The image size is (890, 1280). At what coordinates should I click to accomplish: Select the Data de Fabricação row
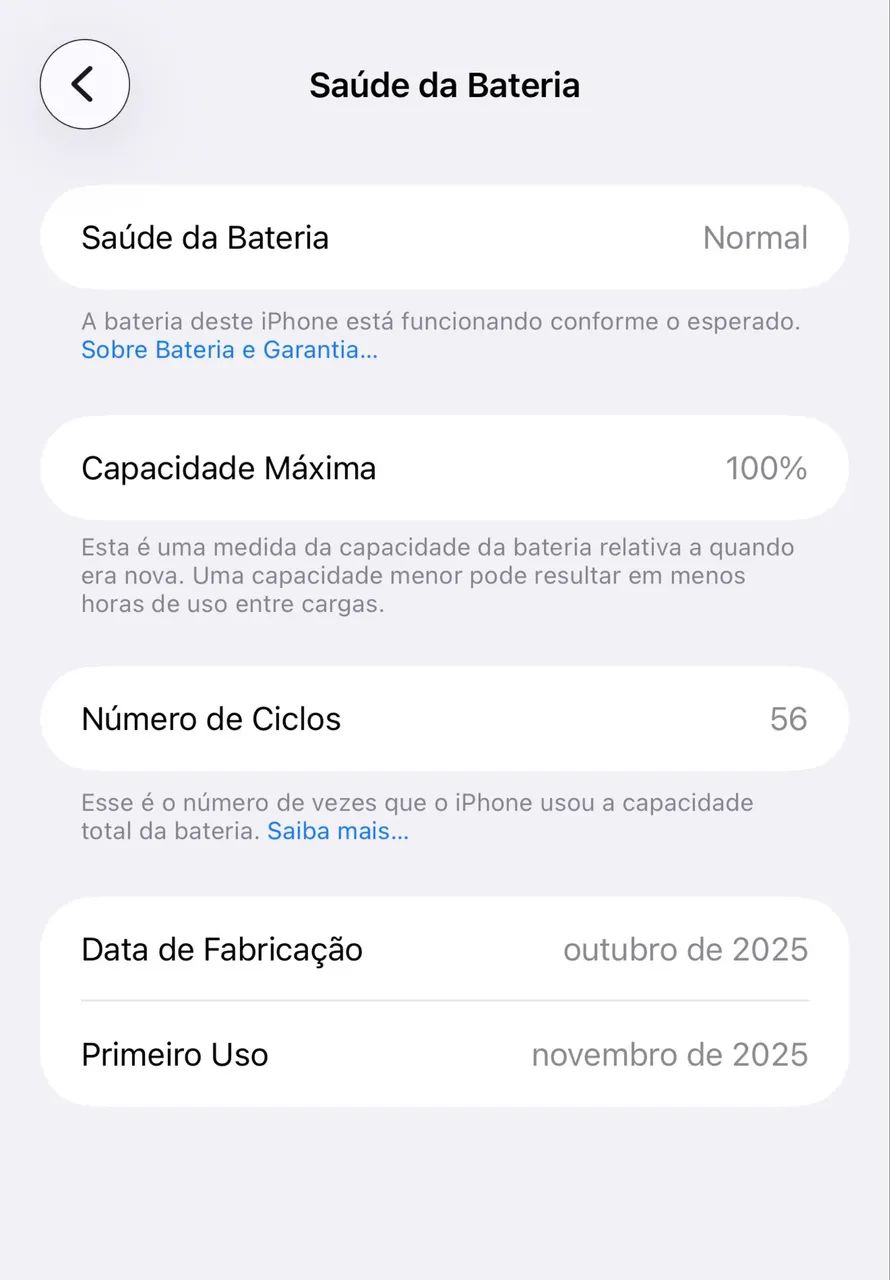click(x=445, y=949)
